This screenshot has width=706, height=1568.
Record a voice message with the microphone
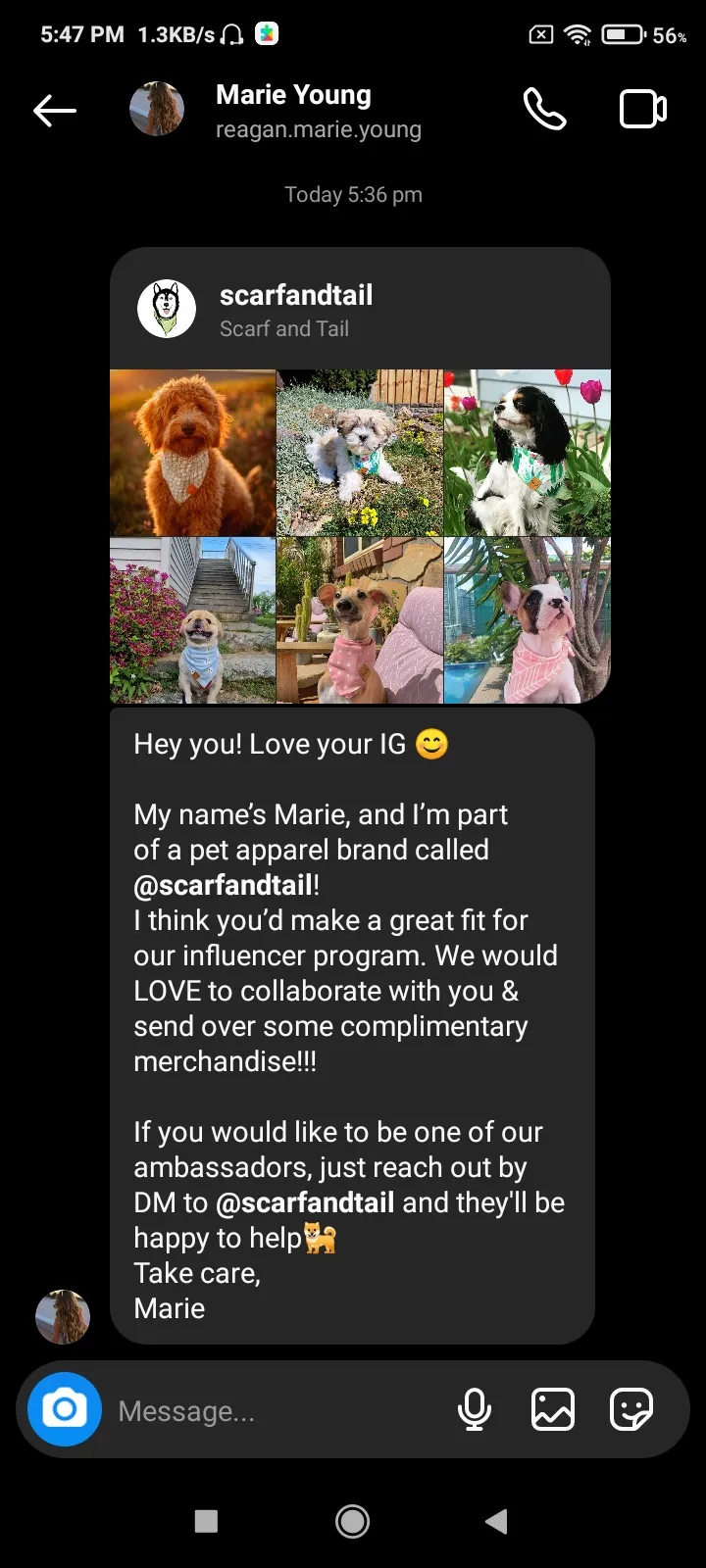[475, 1410]
